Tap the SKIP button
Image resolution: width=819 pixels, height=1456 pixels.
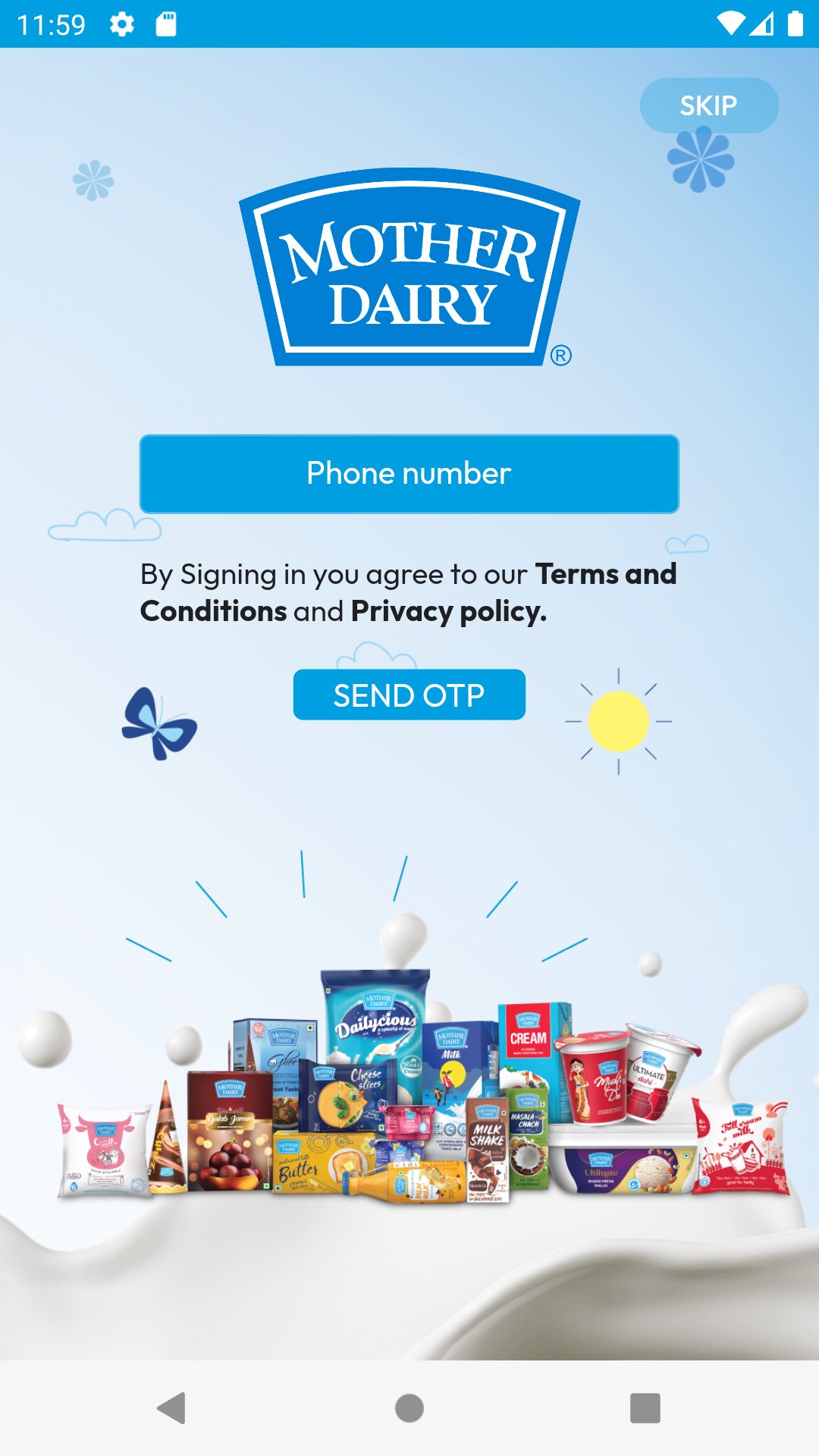pos(708,105)
